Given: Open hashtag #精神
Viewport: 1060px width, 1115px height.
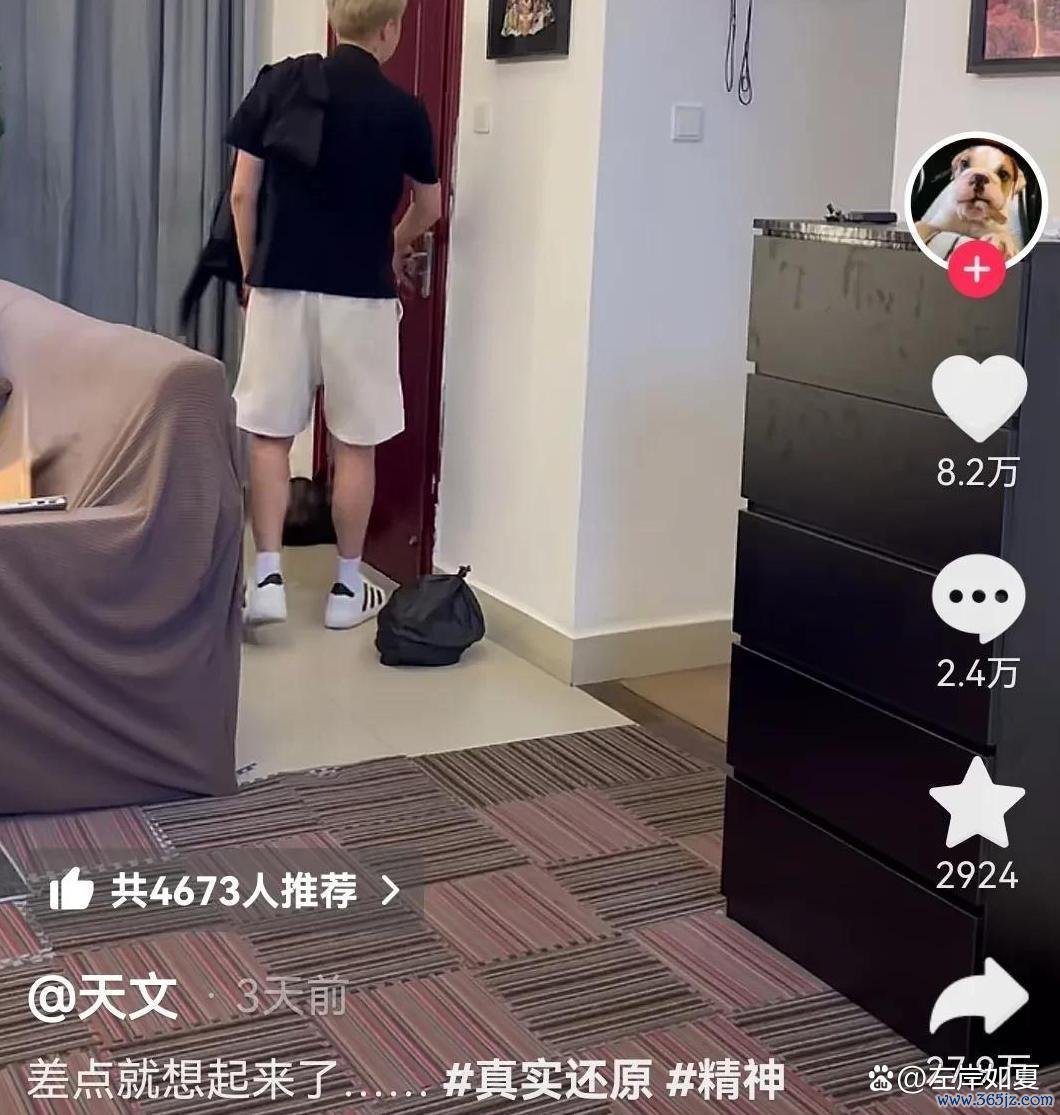Looking at the screenshot, I should coord(726,1080).
